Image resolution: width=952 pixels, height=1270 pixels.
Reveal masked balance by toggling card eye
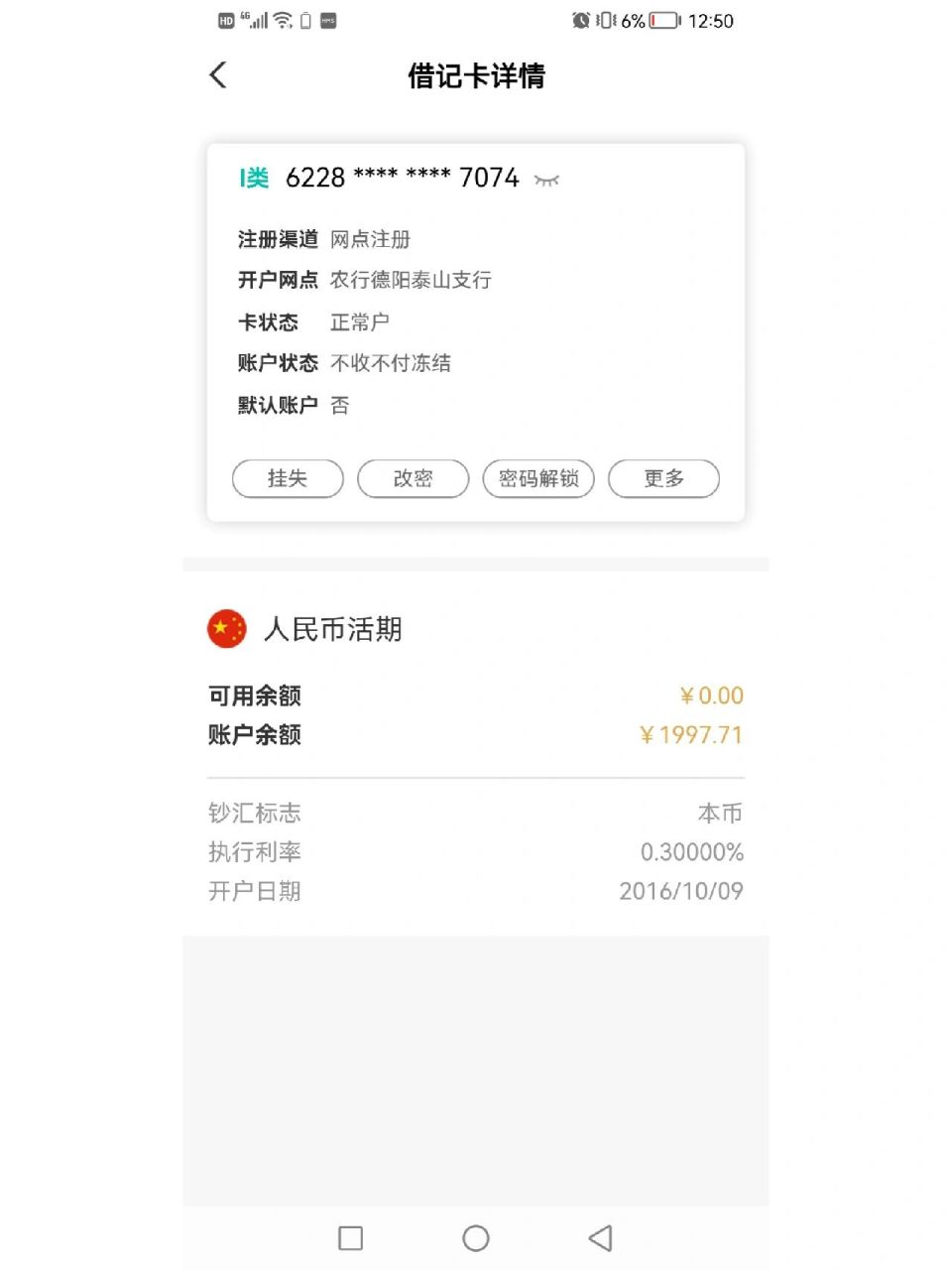547,180
